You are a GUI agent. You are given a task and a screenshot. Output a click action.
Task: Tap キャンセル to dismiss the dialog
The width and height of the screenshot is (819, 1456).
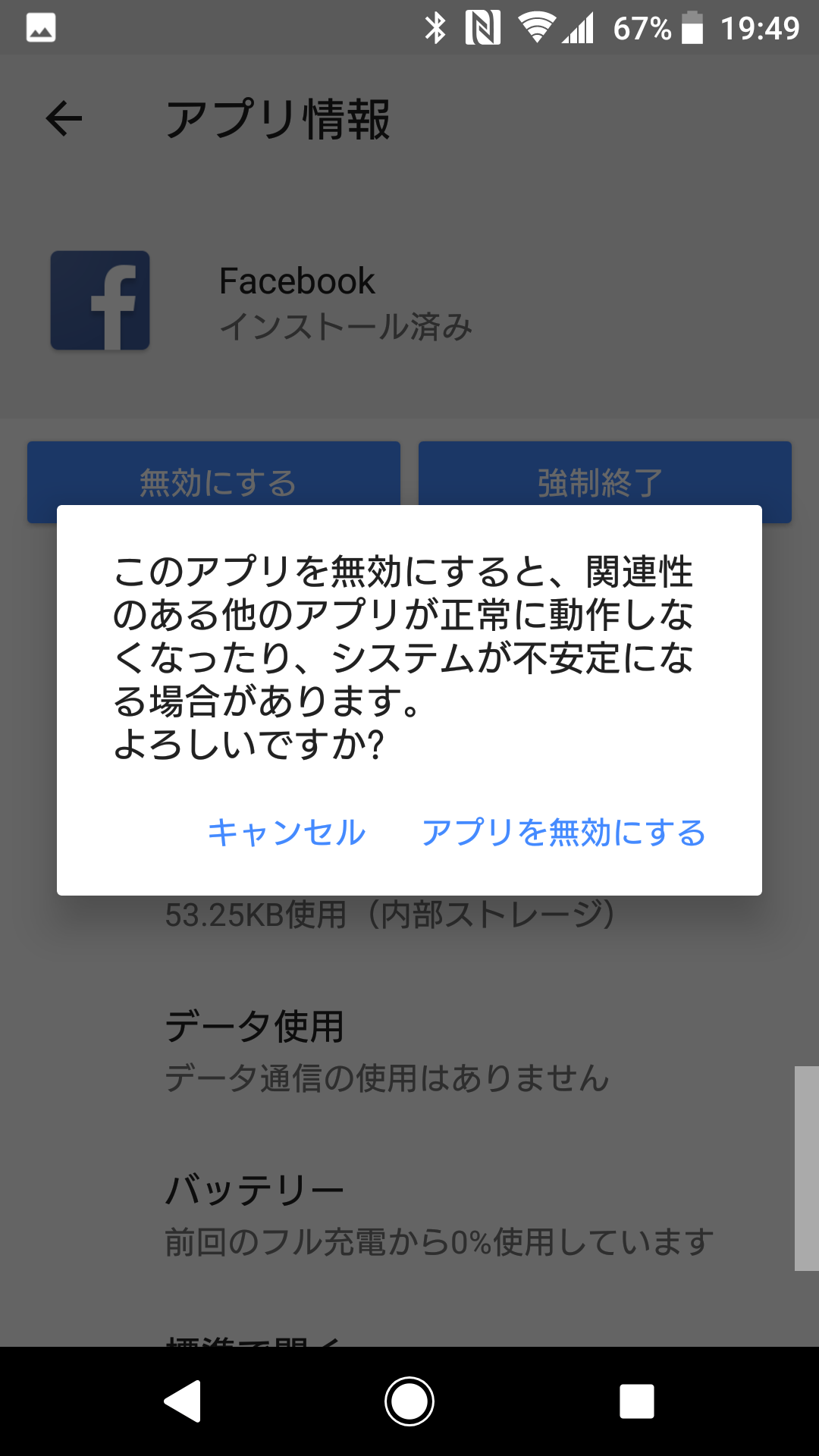pyautogui.click(x=287, y=833)
